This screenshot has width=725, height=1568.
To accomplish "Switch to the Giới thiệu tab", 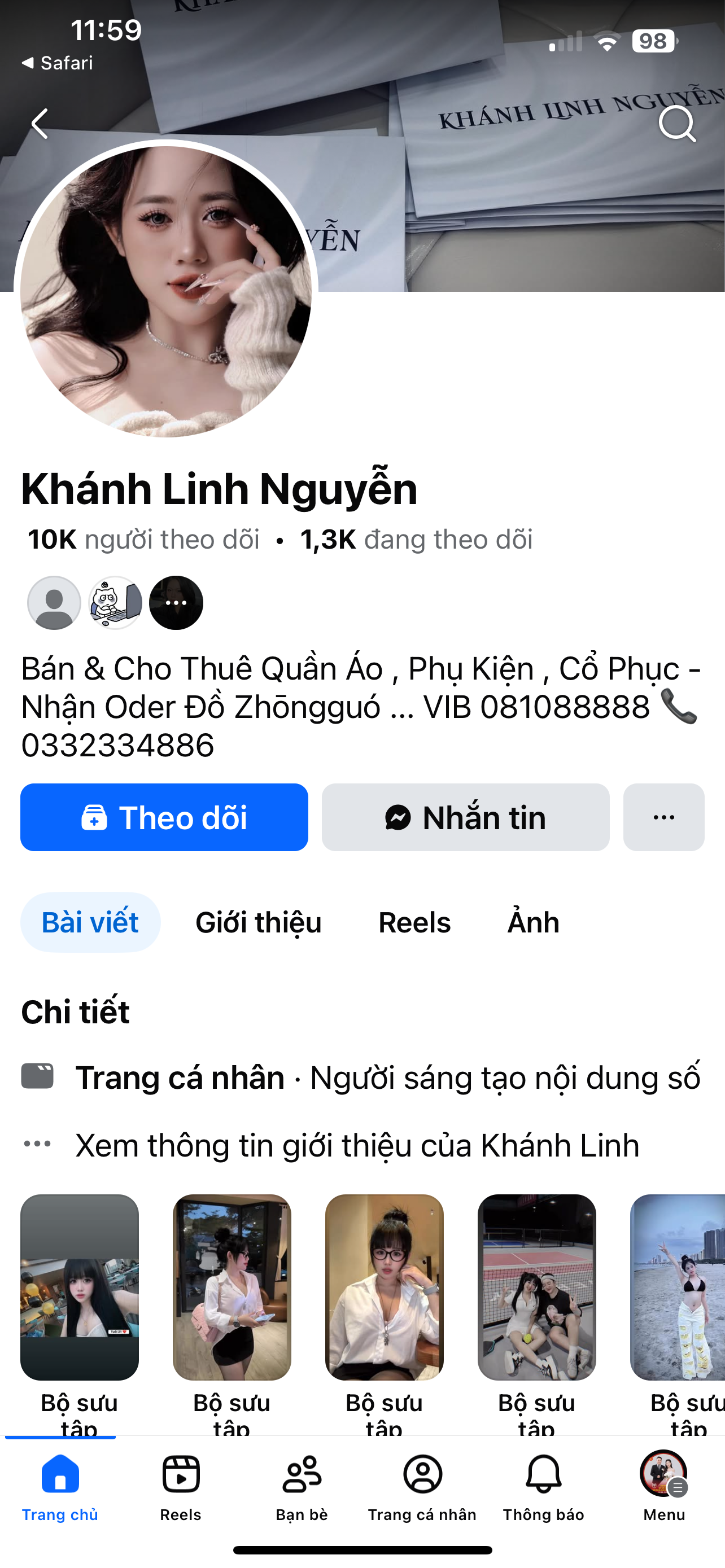I will (258, 922).
